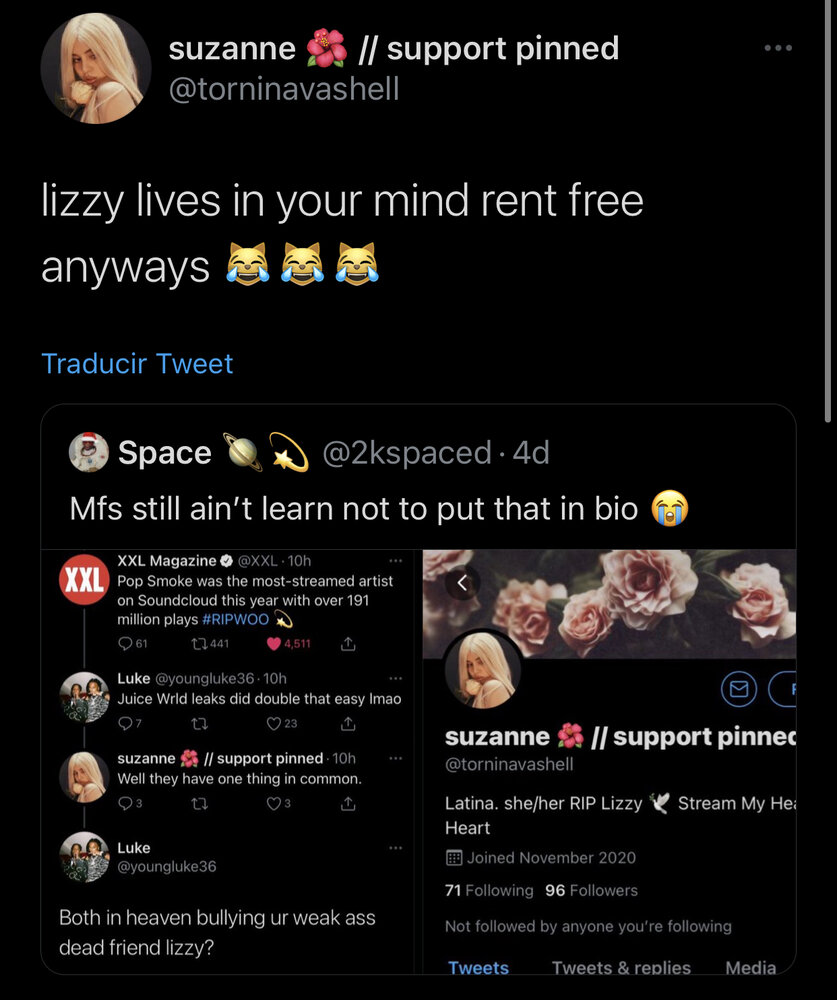
Task: Open the @torninavashell handle at the top
Action: [283, 89]
